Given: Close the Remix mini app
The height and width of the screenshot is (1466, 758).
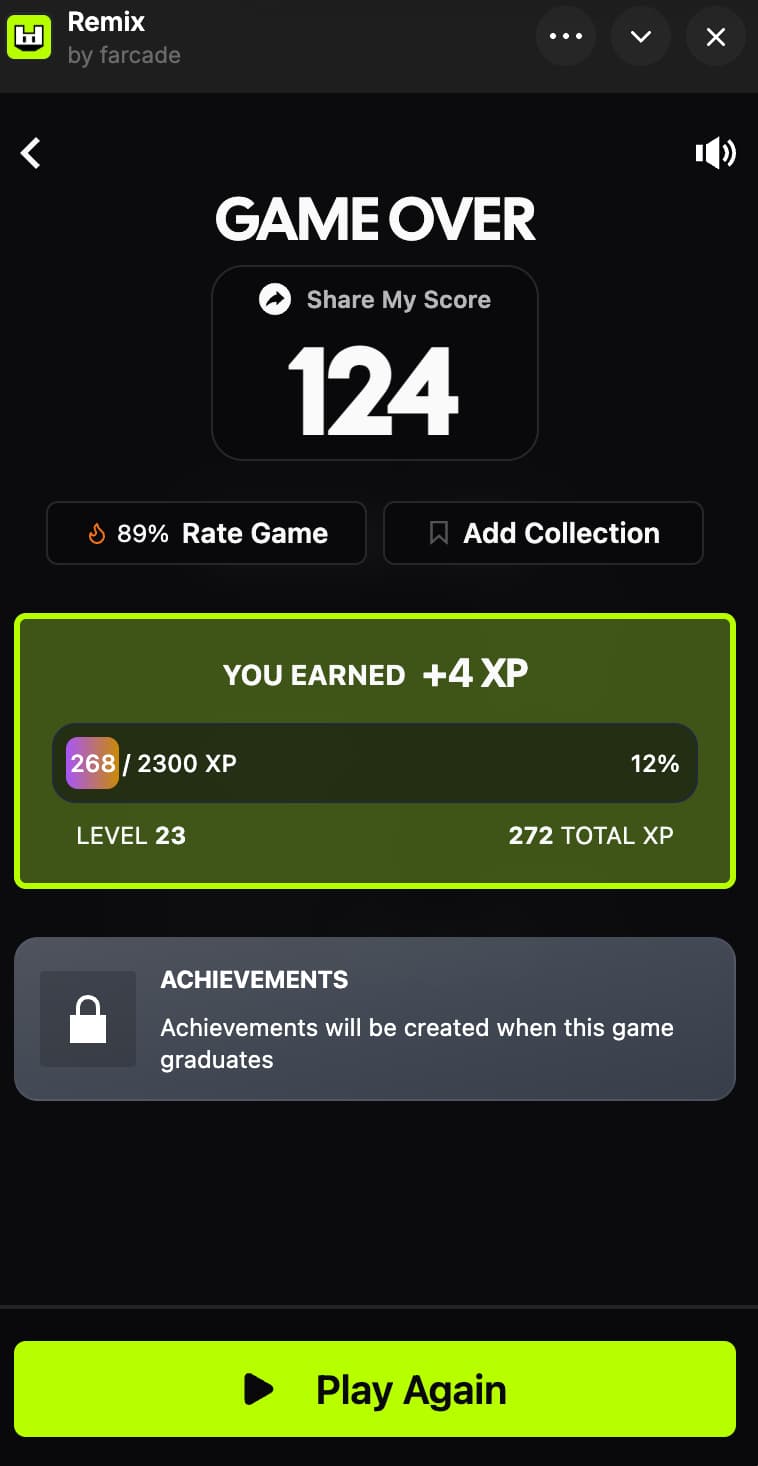Looking at the screenshot, I should [x=716, y=37].
